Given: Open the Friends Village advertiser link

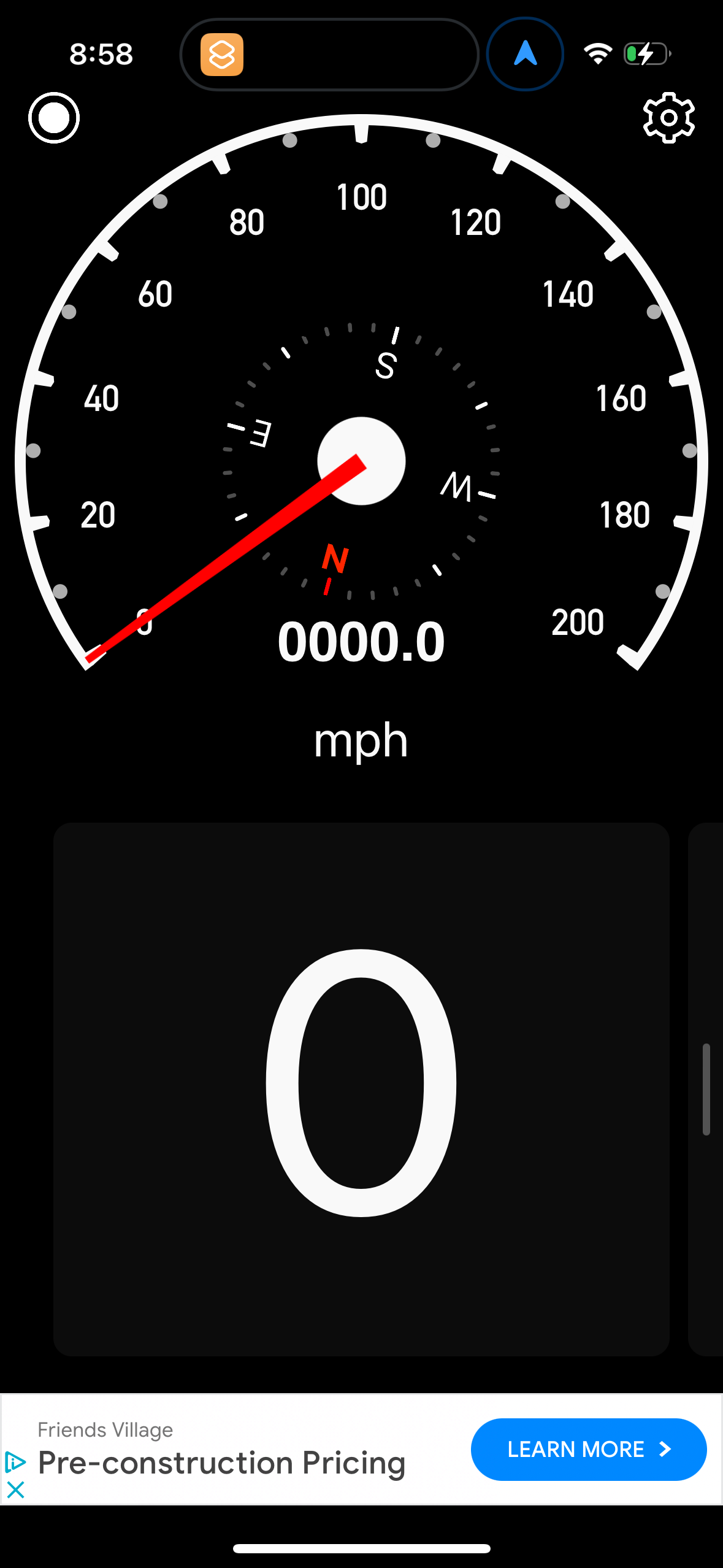Looking at the screenshot, I should tap(105, 1429).
